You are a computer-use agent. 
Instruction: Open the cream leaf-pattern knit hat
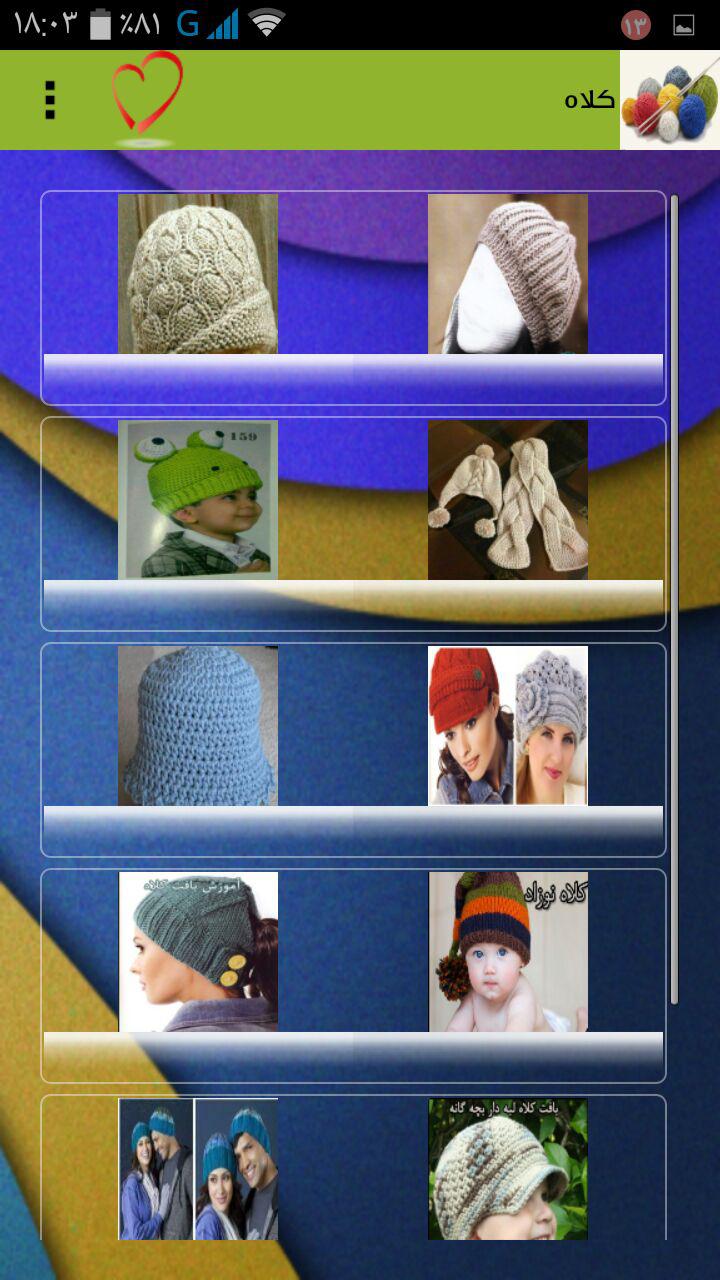point(198,274)
